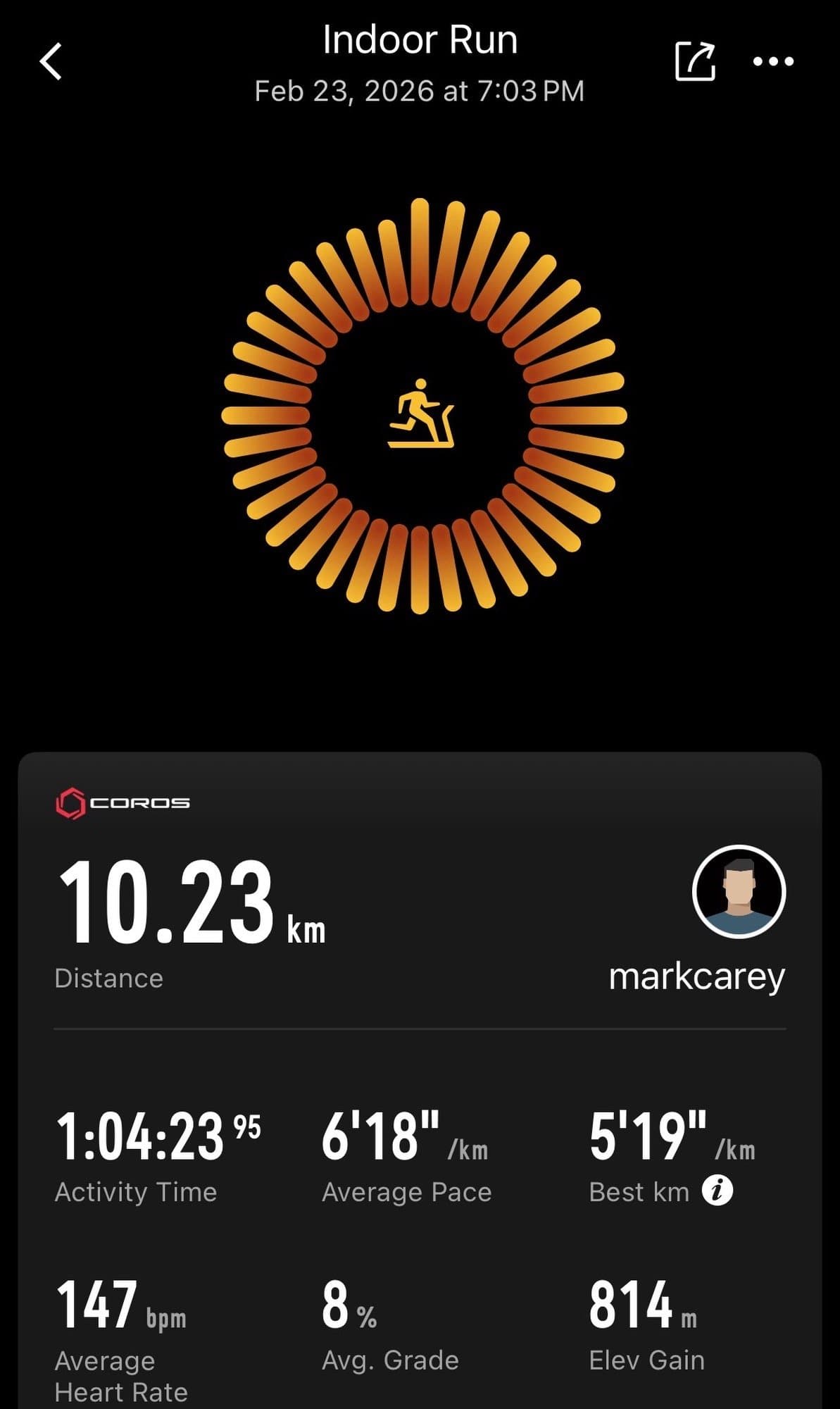The height and width of the screenshot is (1409, 840).
Task: Tap the Best km info icon
Action: (717, 1191)
